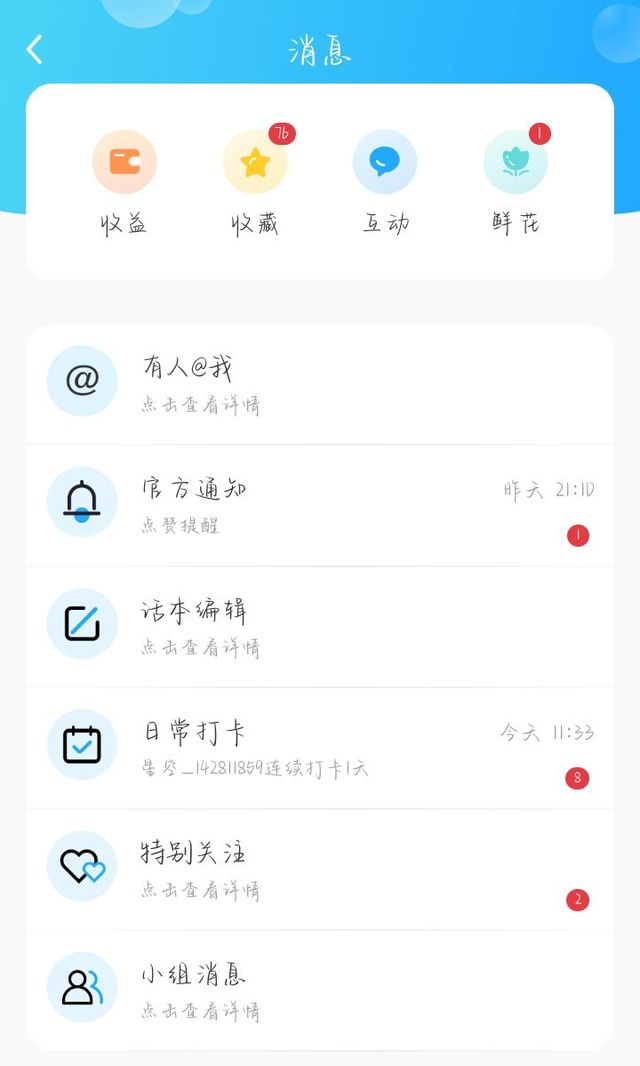Screen dimensions: 640x1066
Task: View 小组消息 group messages
Action: 320,991
